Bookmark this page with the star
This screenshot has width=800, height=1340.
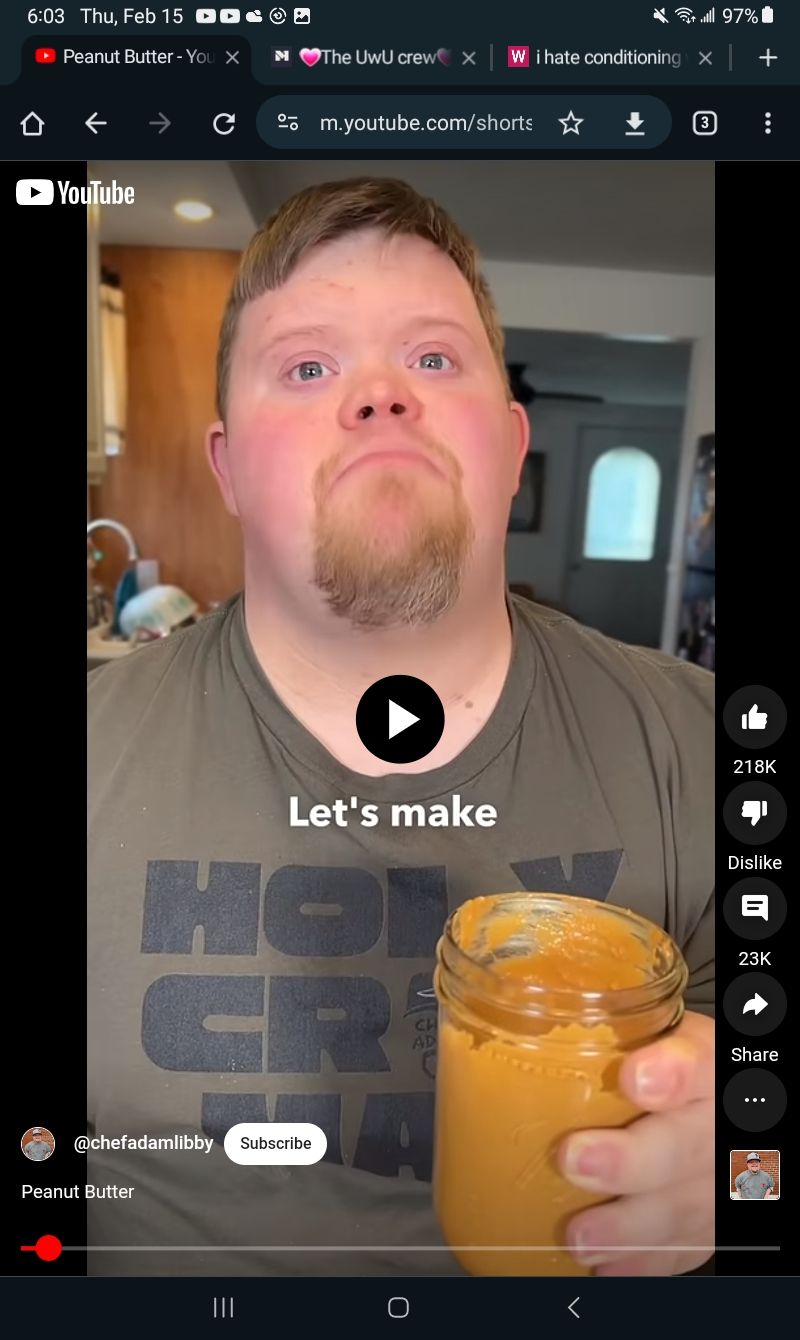click(570, 123)
